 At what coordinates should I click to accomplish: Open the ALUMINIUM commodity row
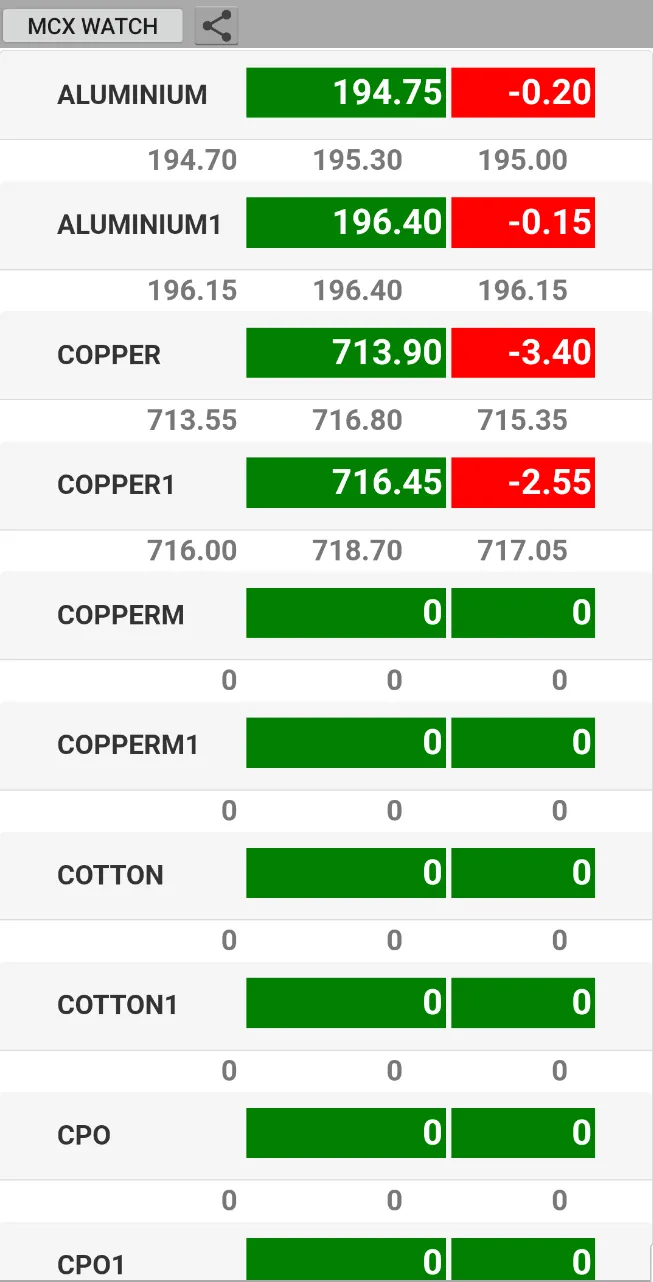coord(132,95)
